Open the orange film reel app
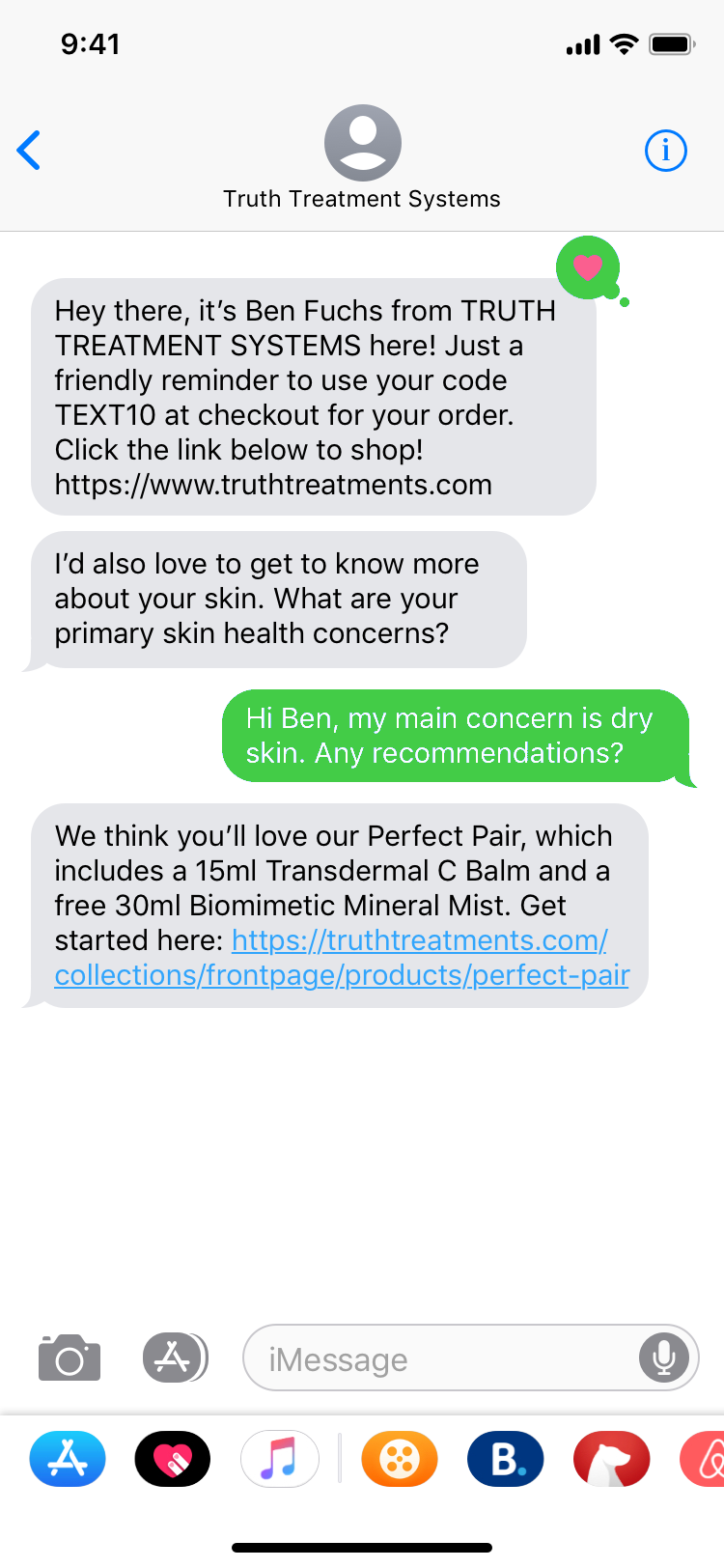This screenshot has width=724, height=1568. tap(400, 1459)
